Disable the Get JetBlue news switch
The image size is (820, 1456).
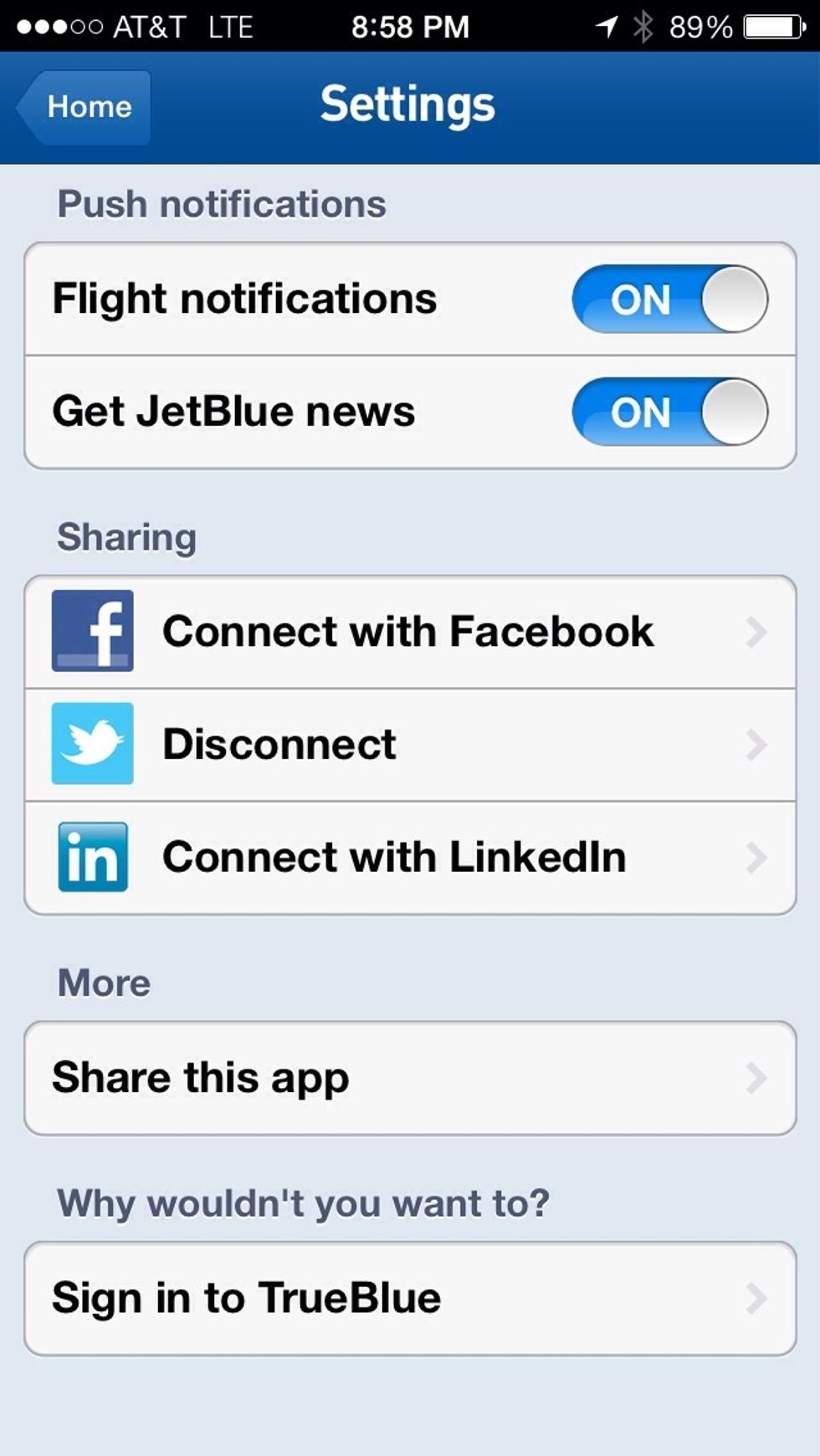669,412
